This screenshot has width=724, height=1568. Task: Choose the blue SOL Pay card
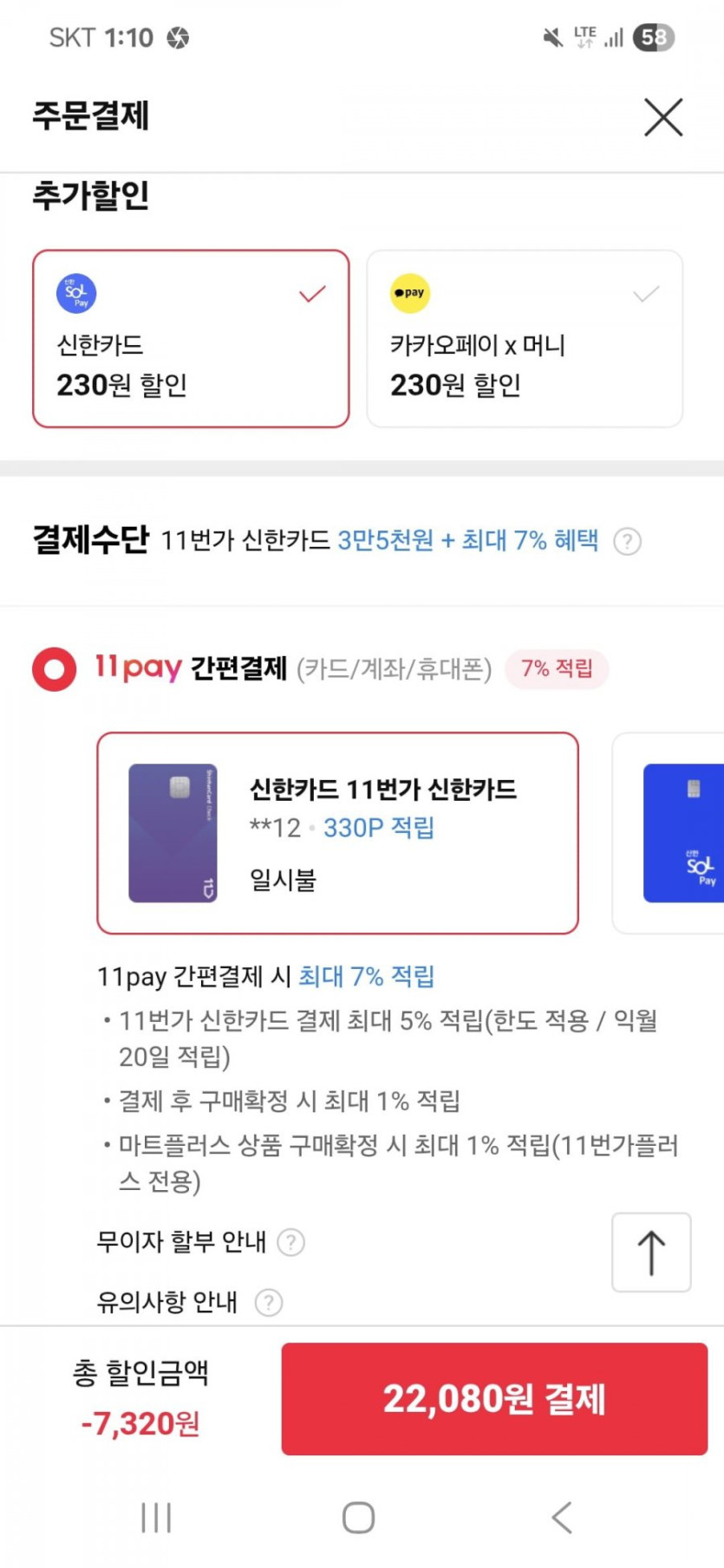(683, 833)
